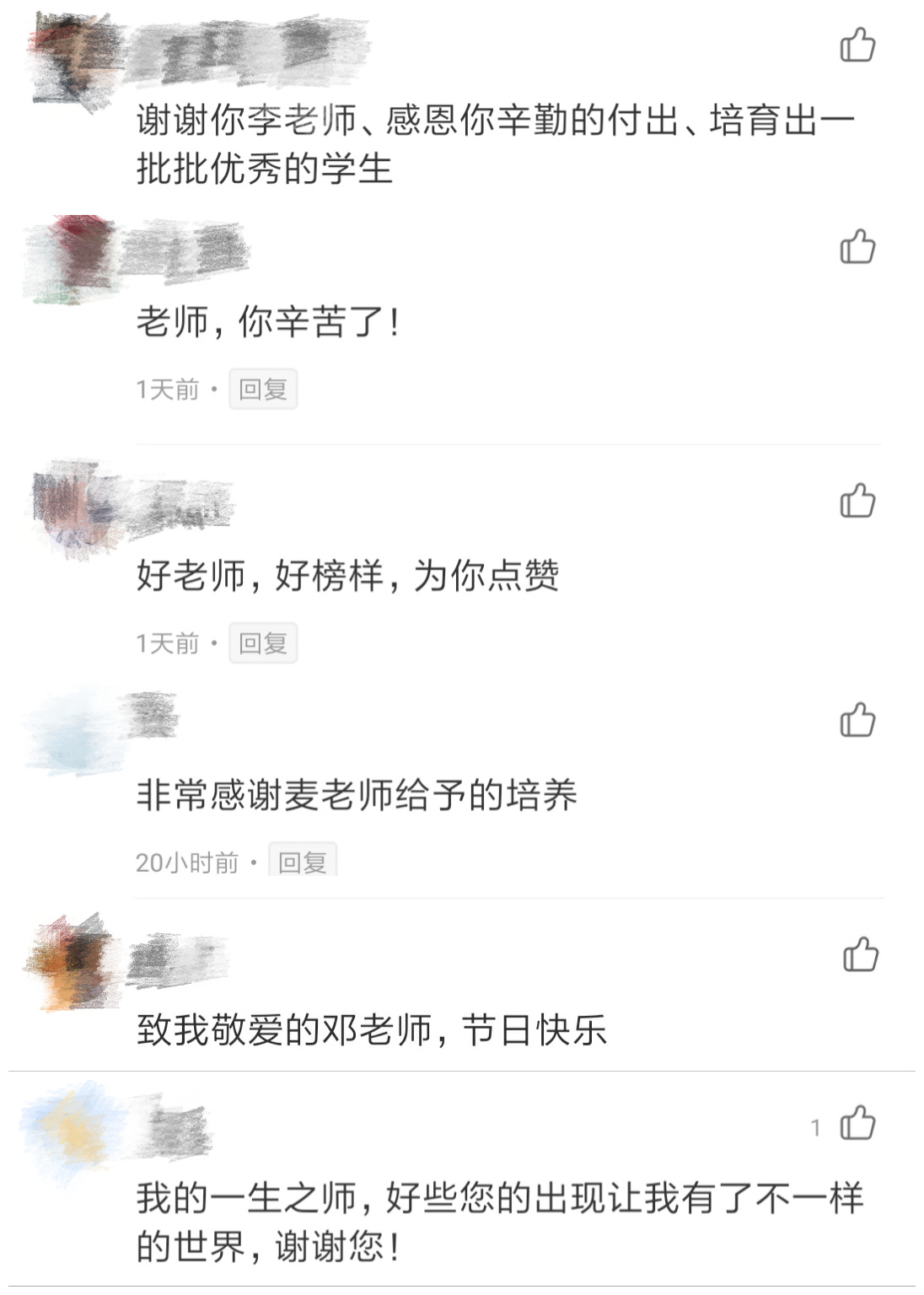Like the comment to 邓老师 节日快乐
The height and width of the screenshot is (1295, 924).
[860, 954]
